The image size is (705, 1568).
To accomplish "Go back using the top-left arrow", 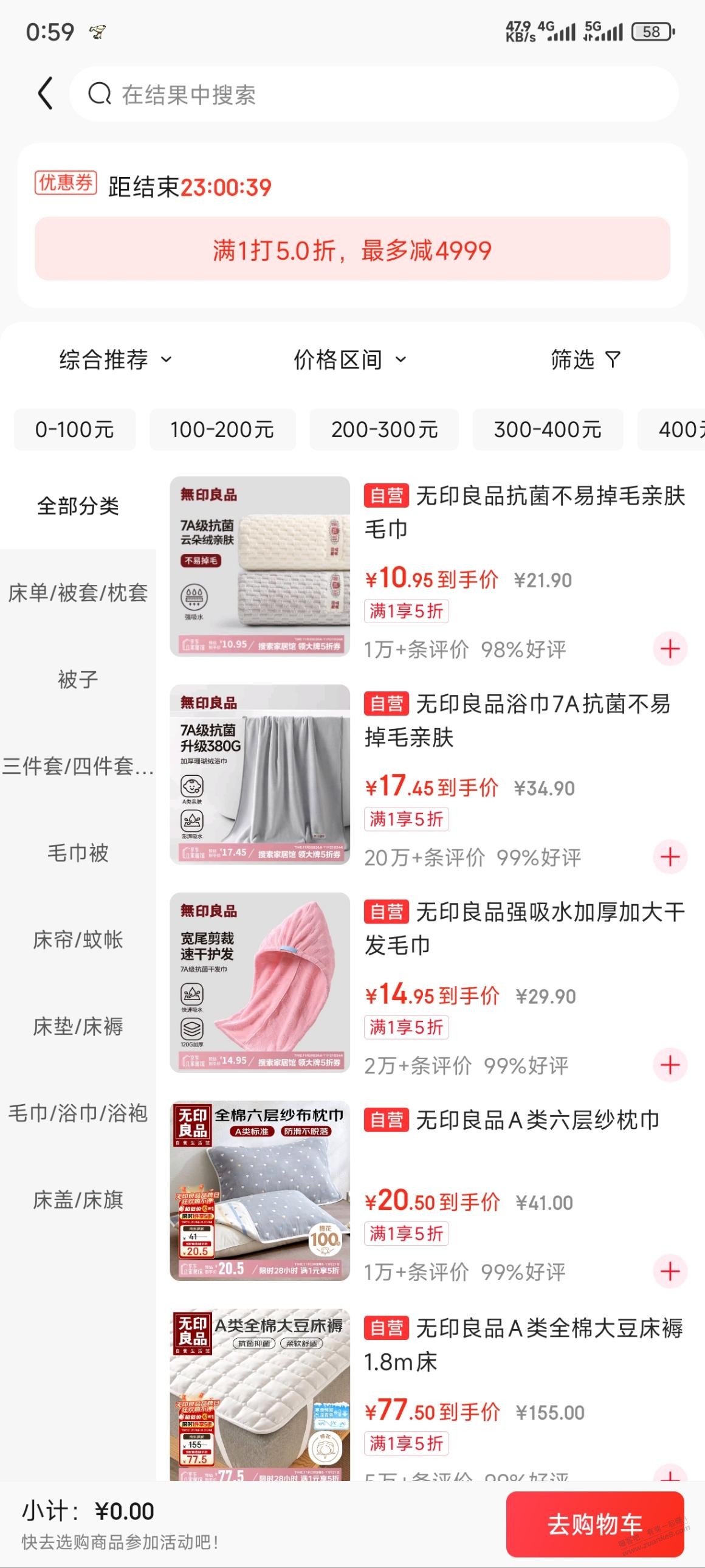I will (x=46, y=94).
